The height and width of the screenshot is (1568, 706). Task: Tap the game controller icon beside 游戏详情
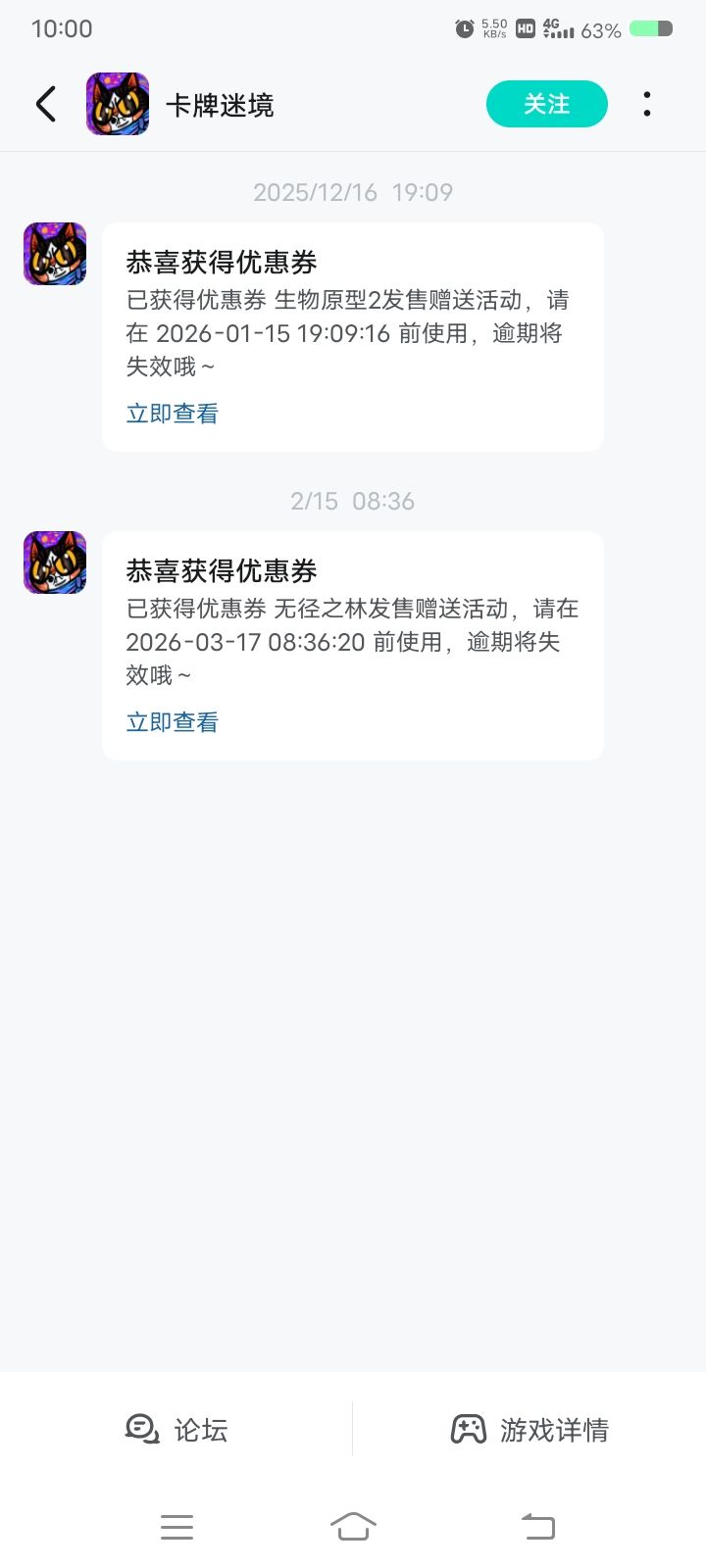pos(468,1430)
